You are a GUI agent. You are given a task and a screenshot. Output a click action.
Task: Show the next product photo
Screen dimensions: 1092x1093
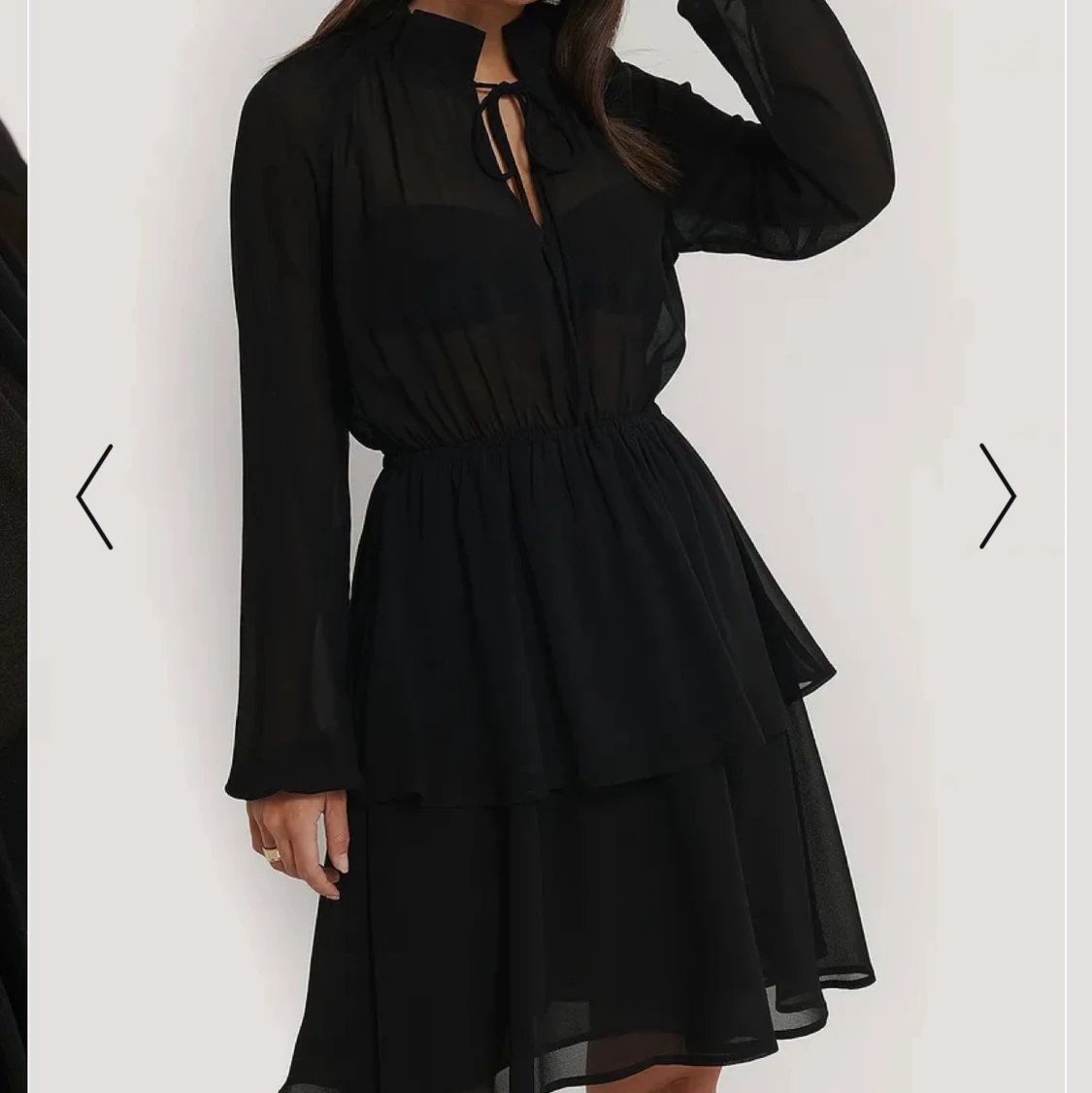[997, 496]
